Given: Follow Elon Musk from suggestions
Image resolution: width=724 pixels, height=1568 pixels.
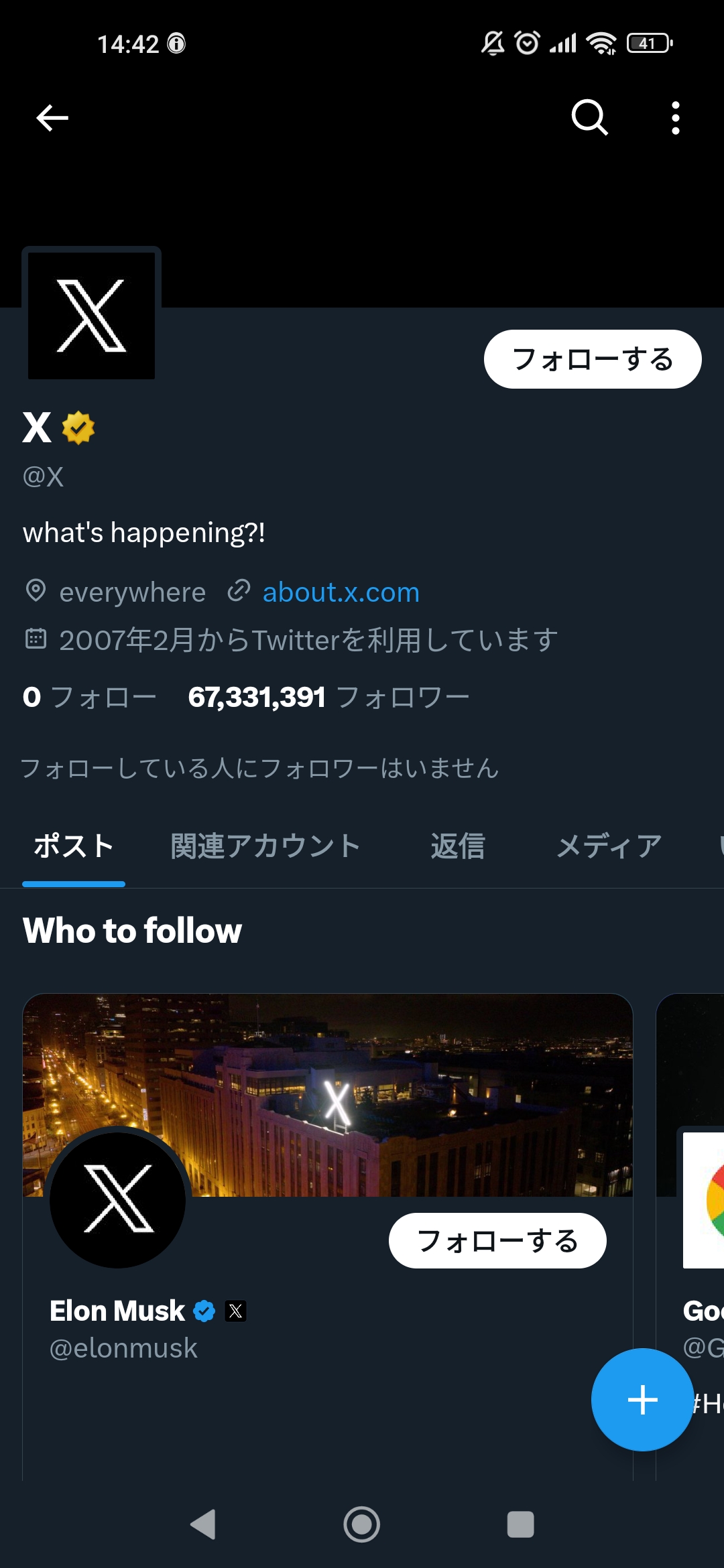Looking at the screenshot, I should (x=497, y=1241).
